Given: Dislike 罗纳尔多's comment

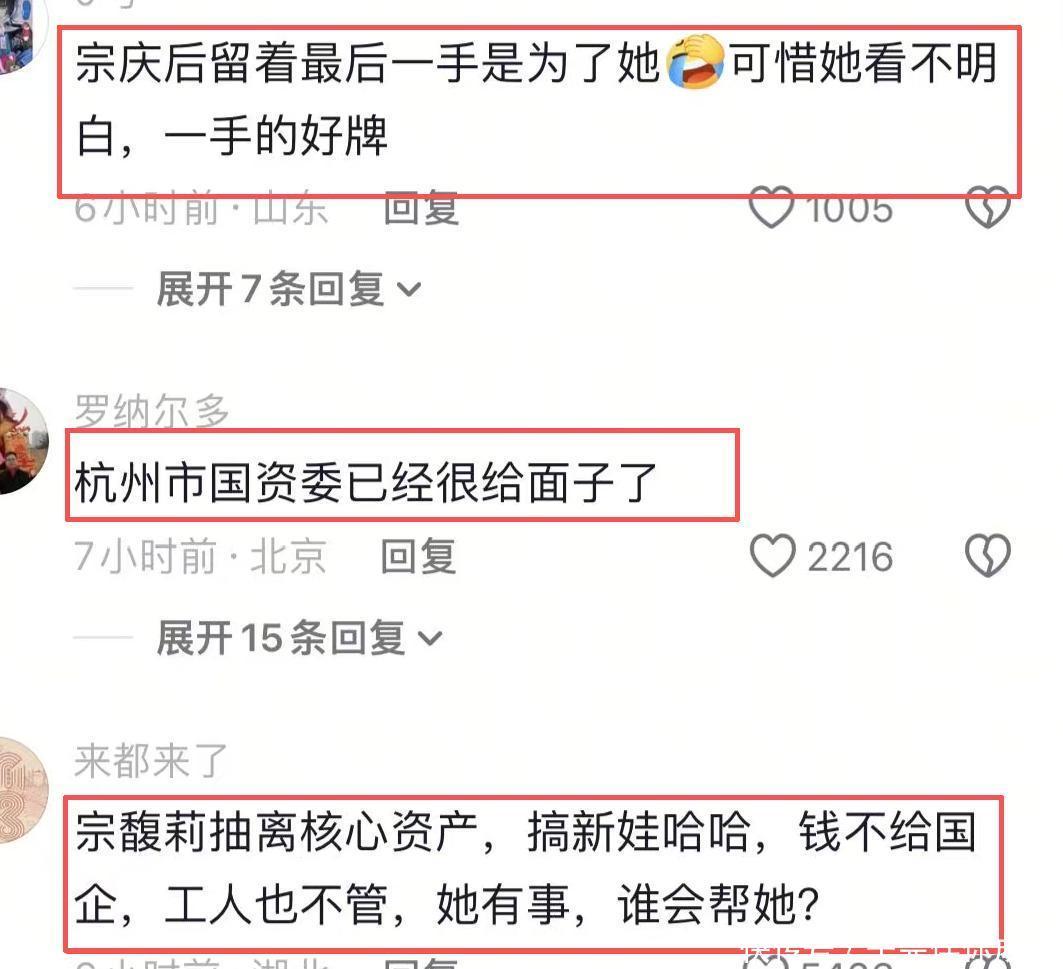Looking at the screenshot, I should click(x=988, y=556).
